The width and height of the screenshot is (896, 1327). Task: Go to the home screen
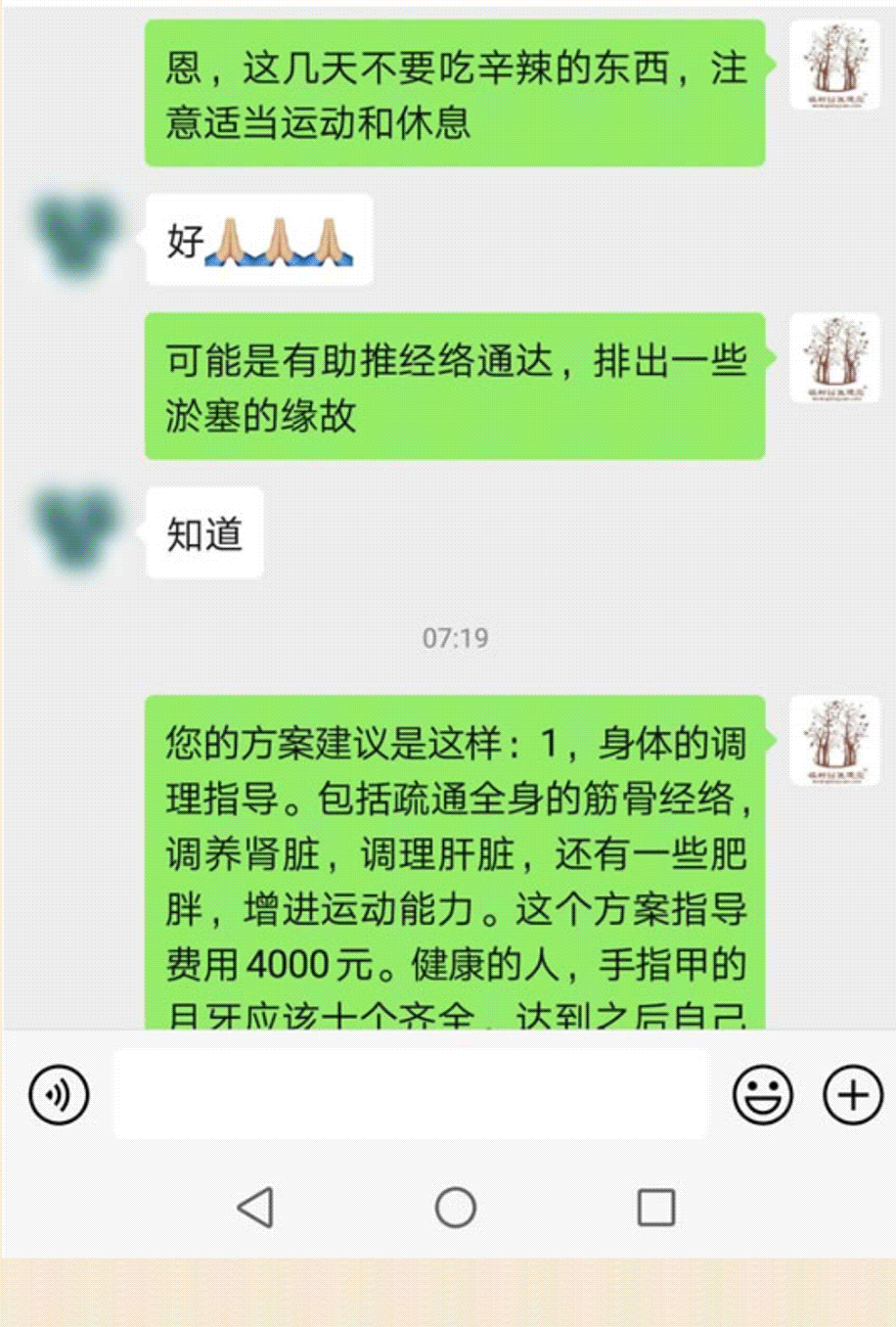[456, 1208]
